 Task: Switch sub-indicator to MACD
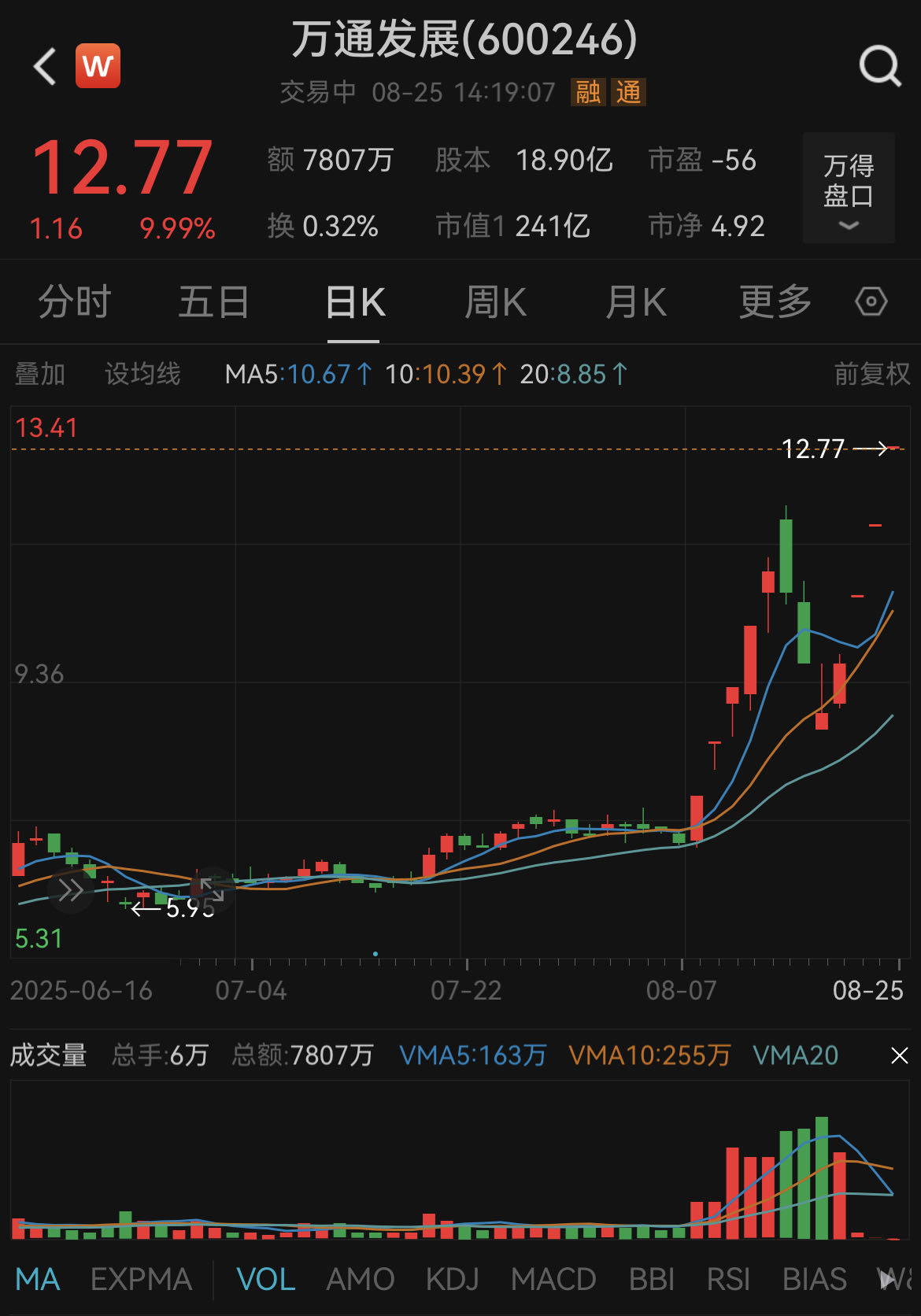point(553,1280)
